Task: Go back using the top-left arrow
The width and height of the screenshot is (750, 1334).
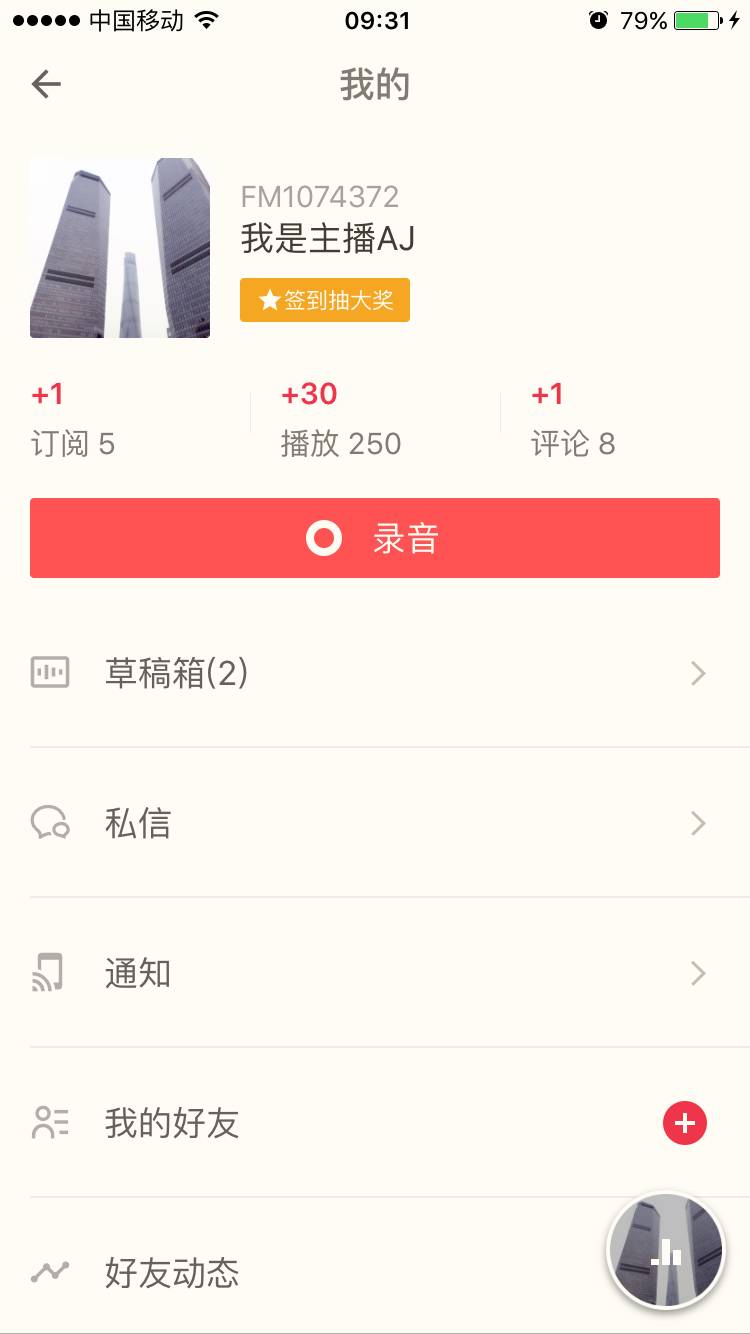Action: (x=46, y=85)
